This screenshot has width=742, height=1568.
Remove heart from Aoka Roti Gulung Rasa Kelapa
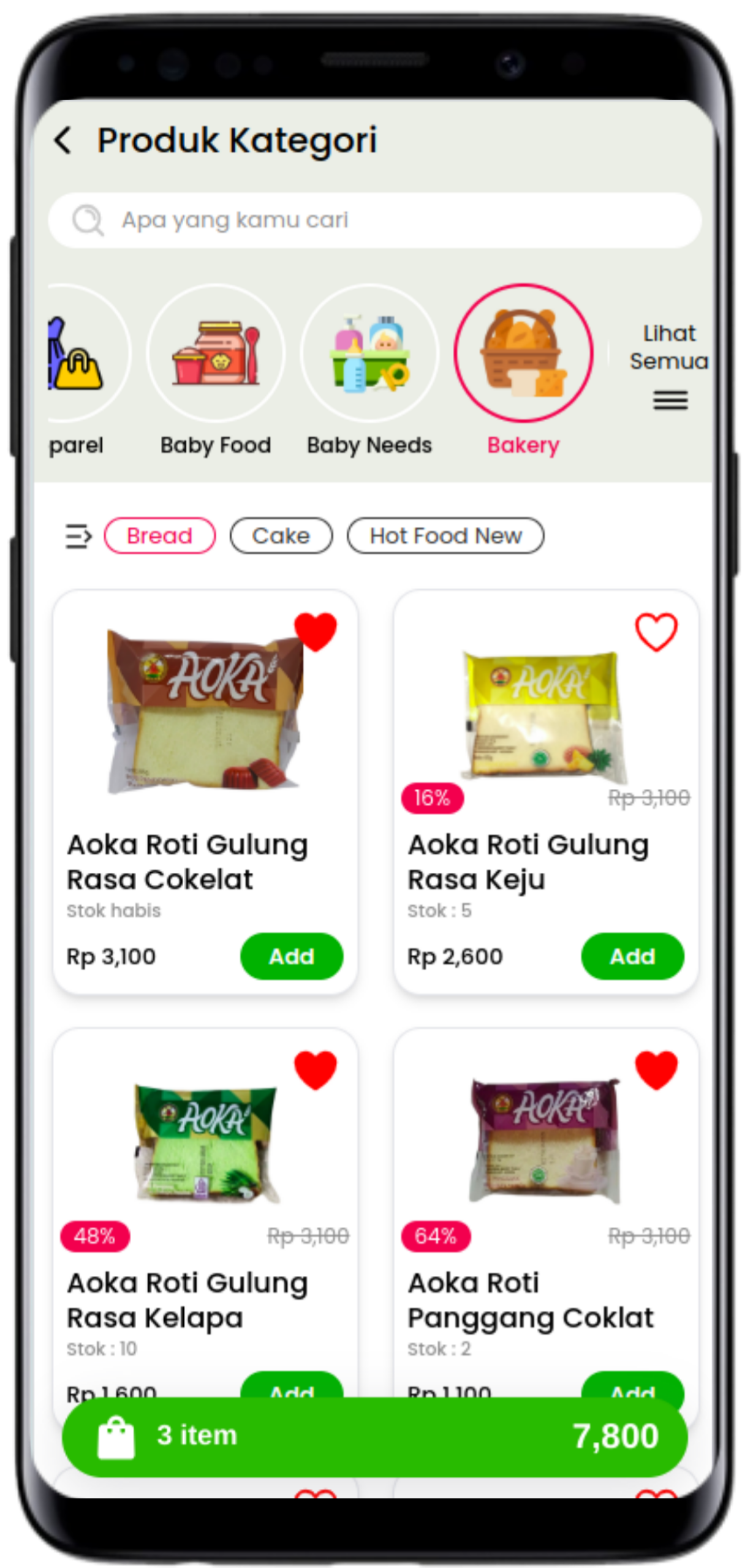316,1070
